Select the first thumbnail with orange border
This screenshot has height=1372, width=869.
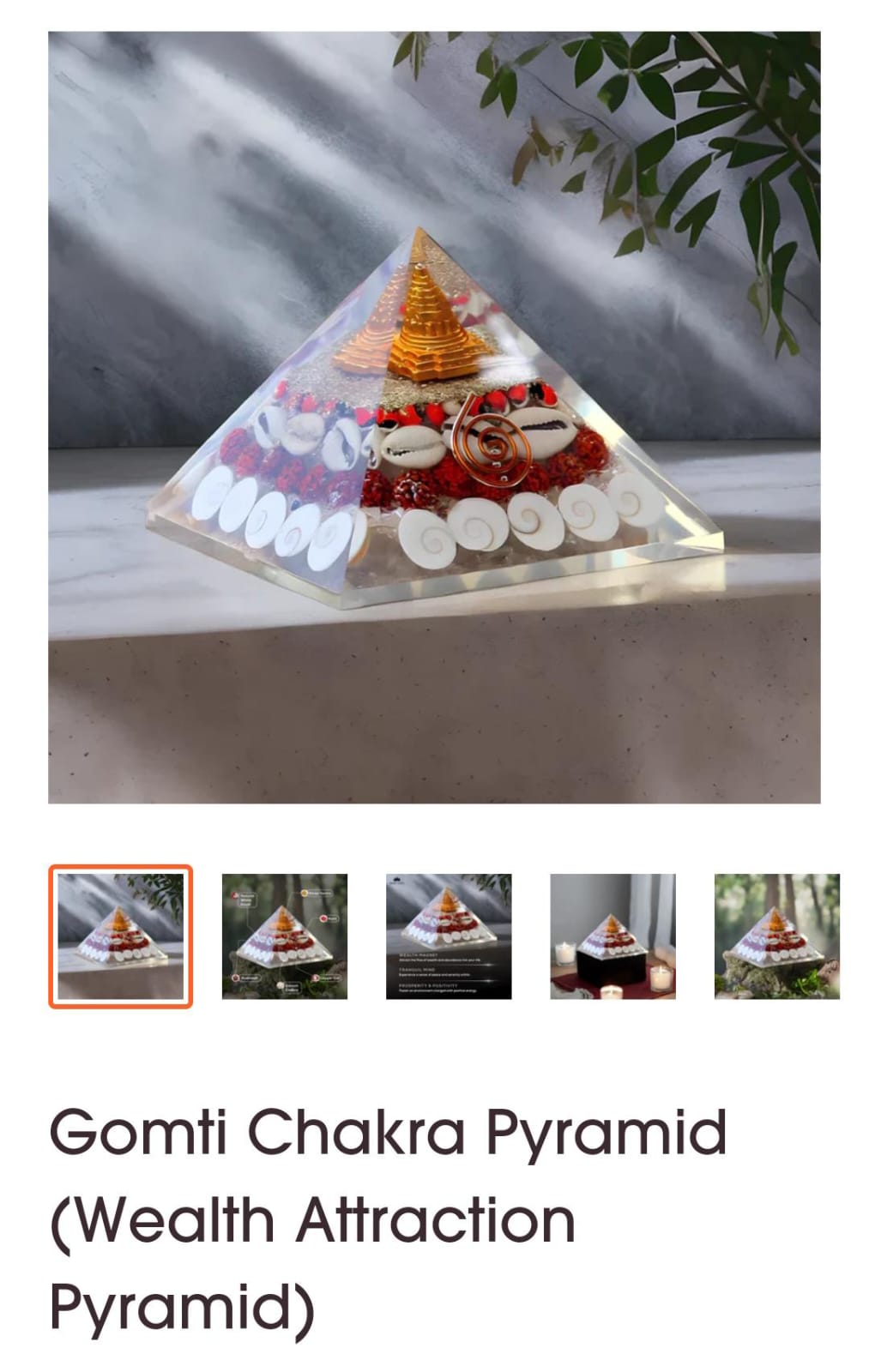(120, 936)
